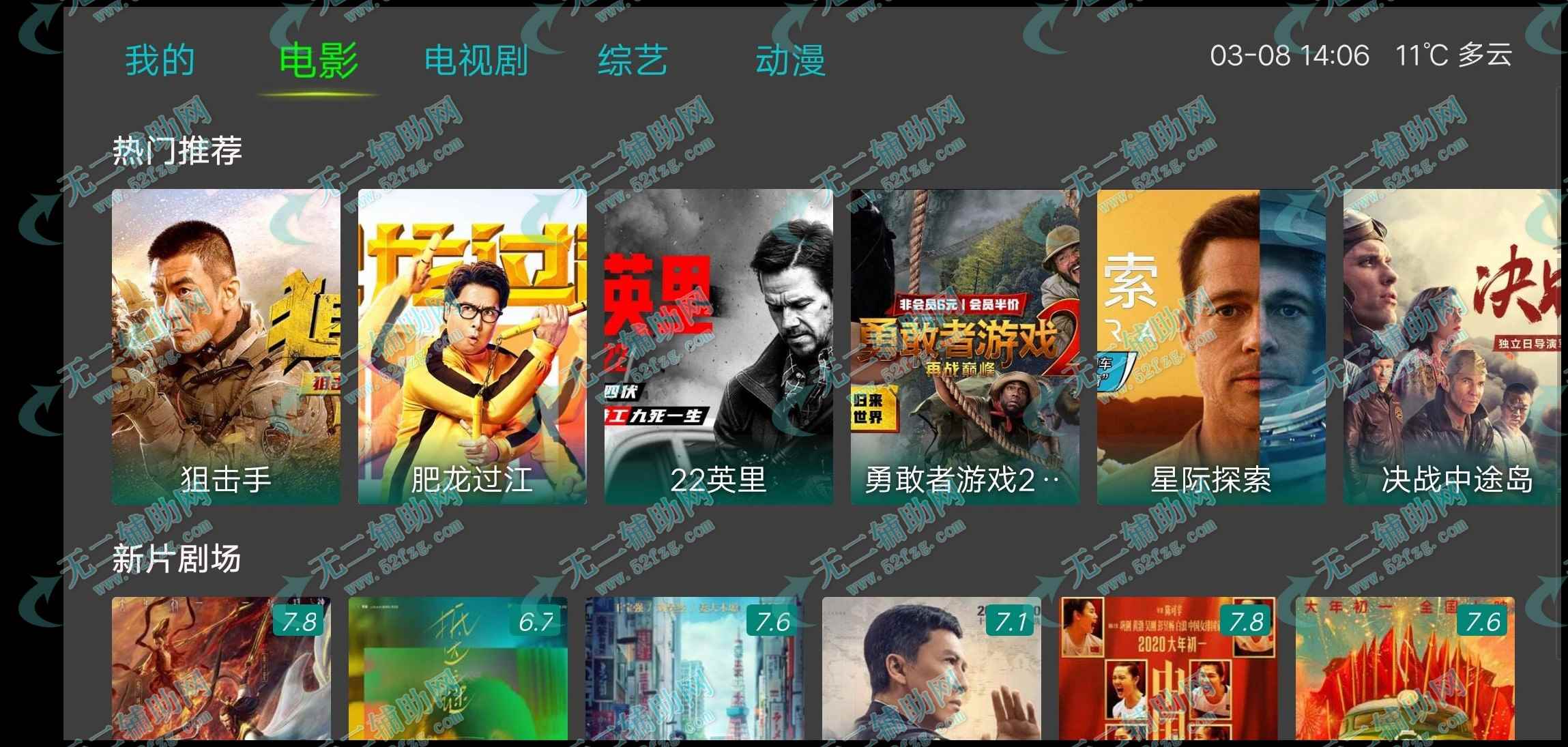Open the 6.7 rated movie in 新片剧场
Image resolution: width=1568 pixels, height=747 pixels.
click(458, 669)
